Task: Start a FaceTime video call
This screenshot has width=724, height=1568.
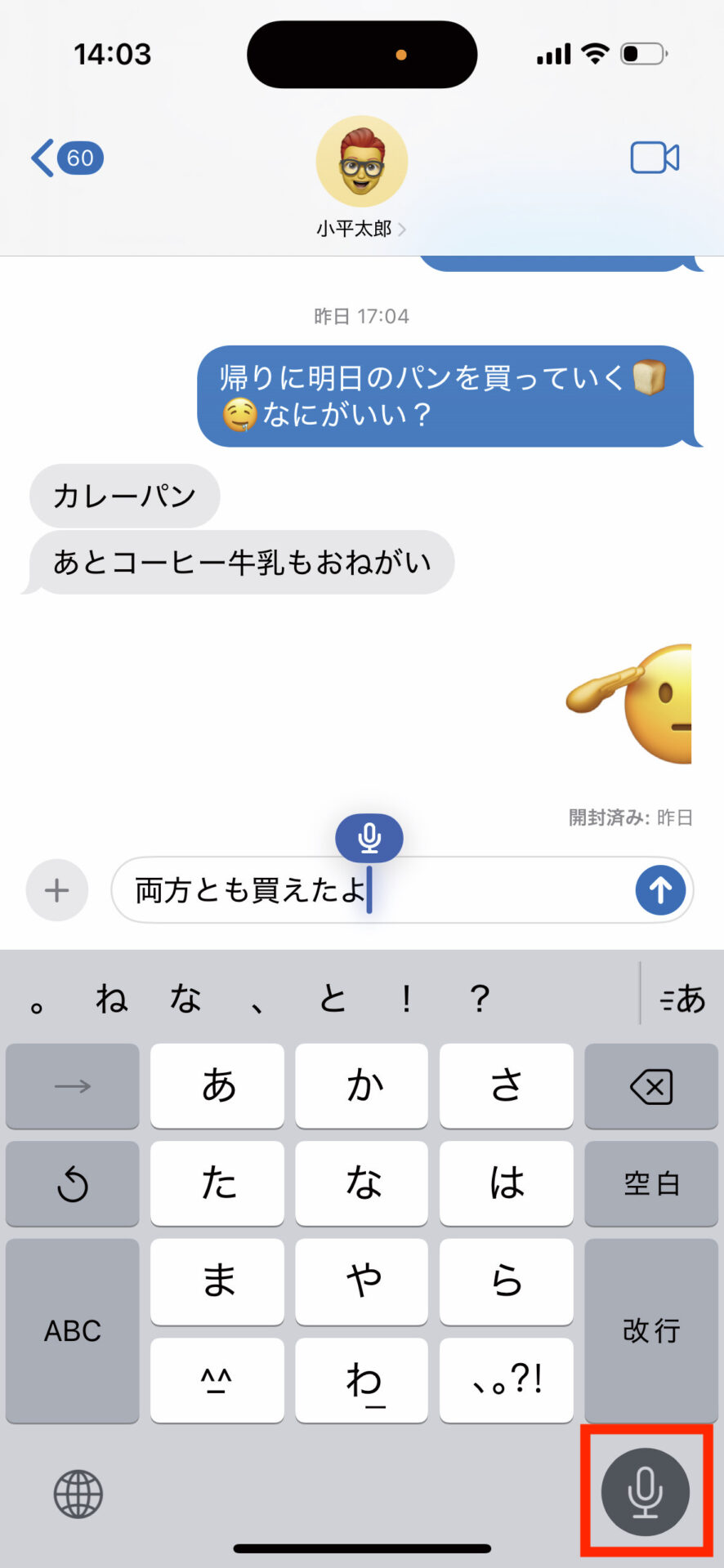Action: tap(654, 158)
